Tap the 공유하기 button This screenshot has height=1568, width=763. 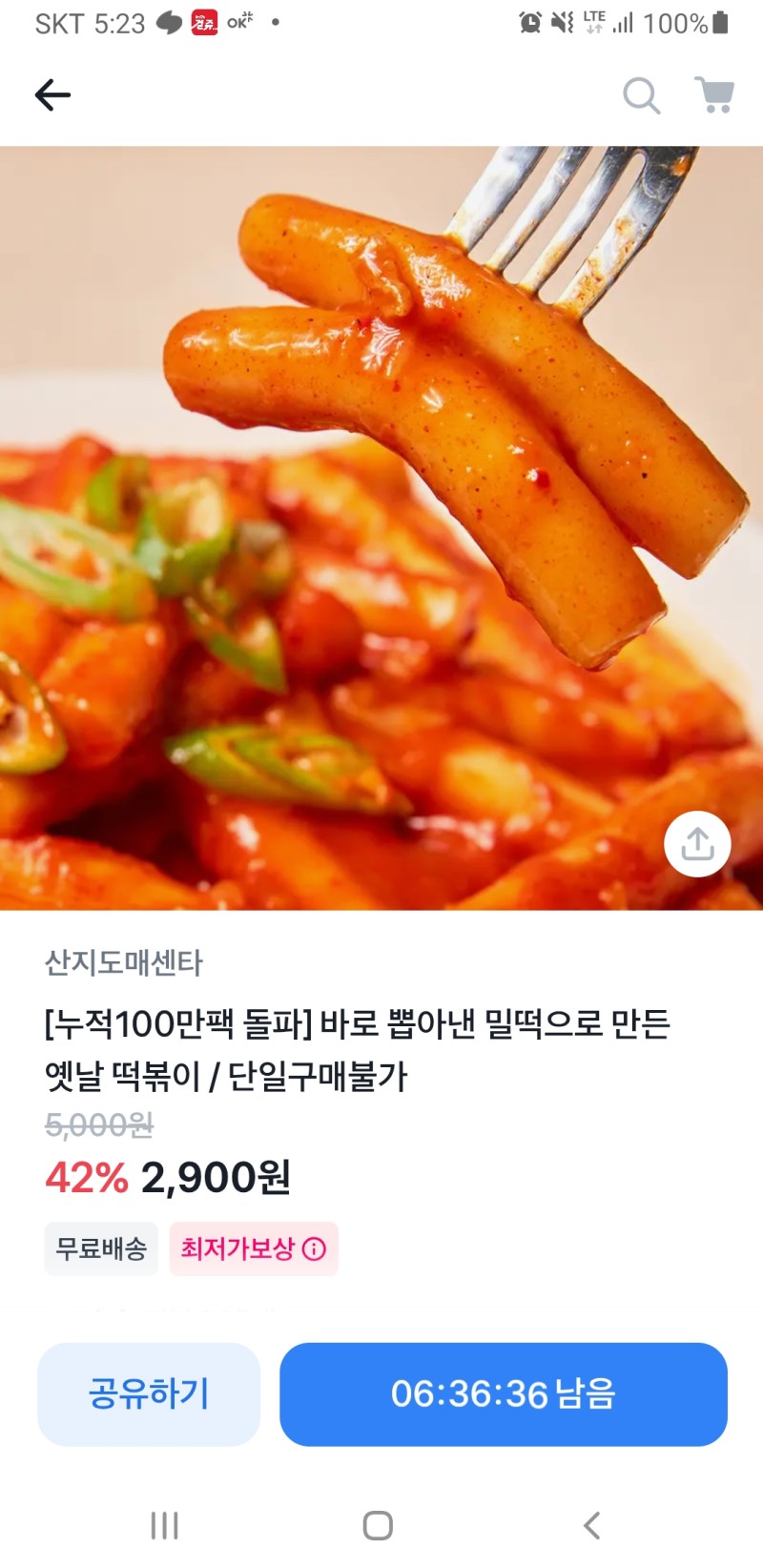149,1393
